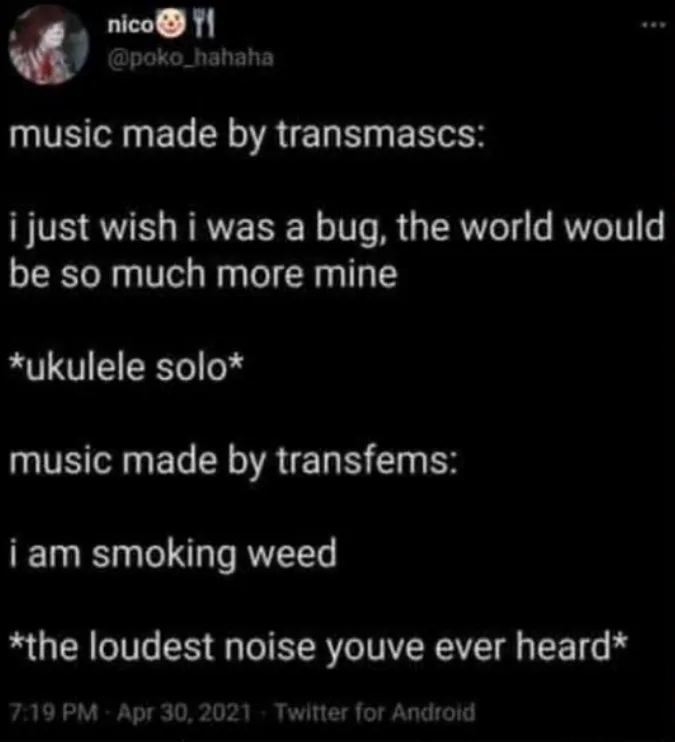Open the tweet's overflow menu
Viewport: 675px width, 742px height.
point(654,26)
